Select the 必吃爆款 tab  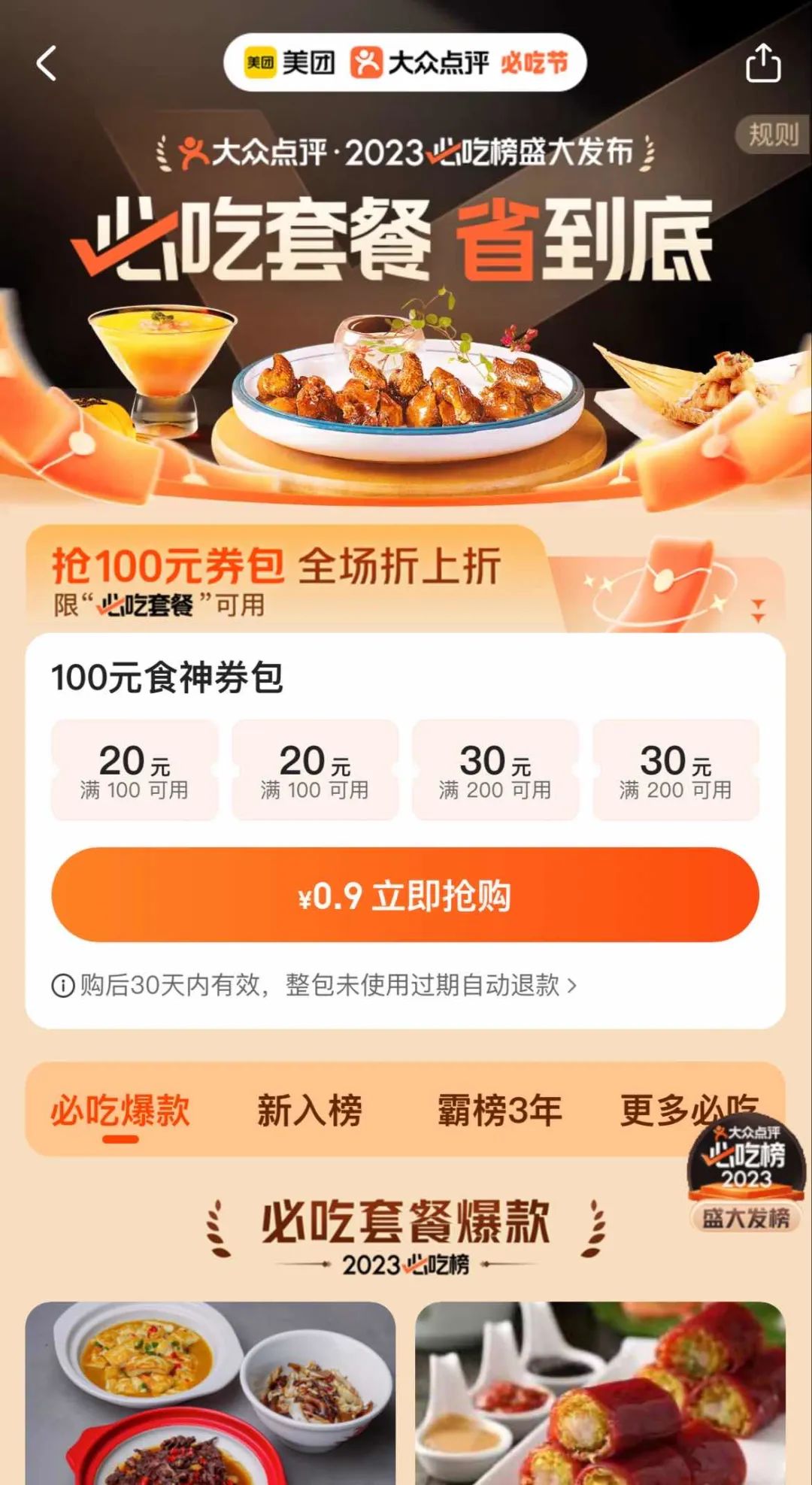click(x=120, y=1111)
